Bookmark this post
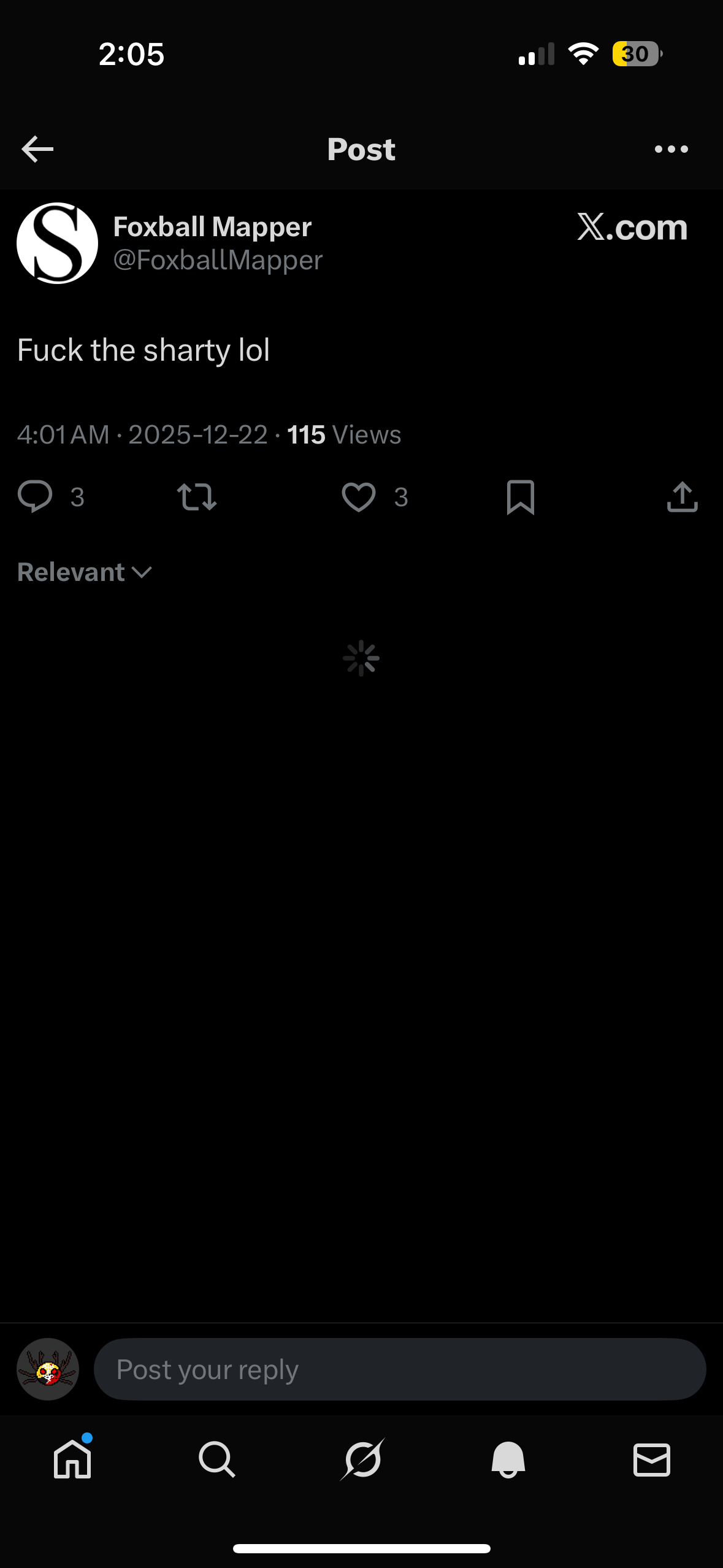This screenshot has height=1568, width=723. pyautogui.click(x=521, y=496)
